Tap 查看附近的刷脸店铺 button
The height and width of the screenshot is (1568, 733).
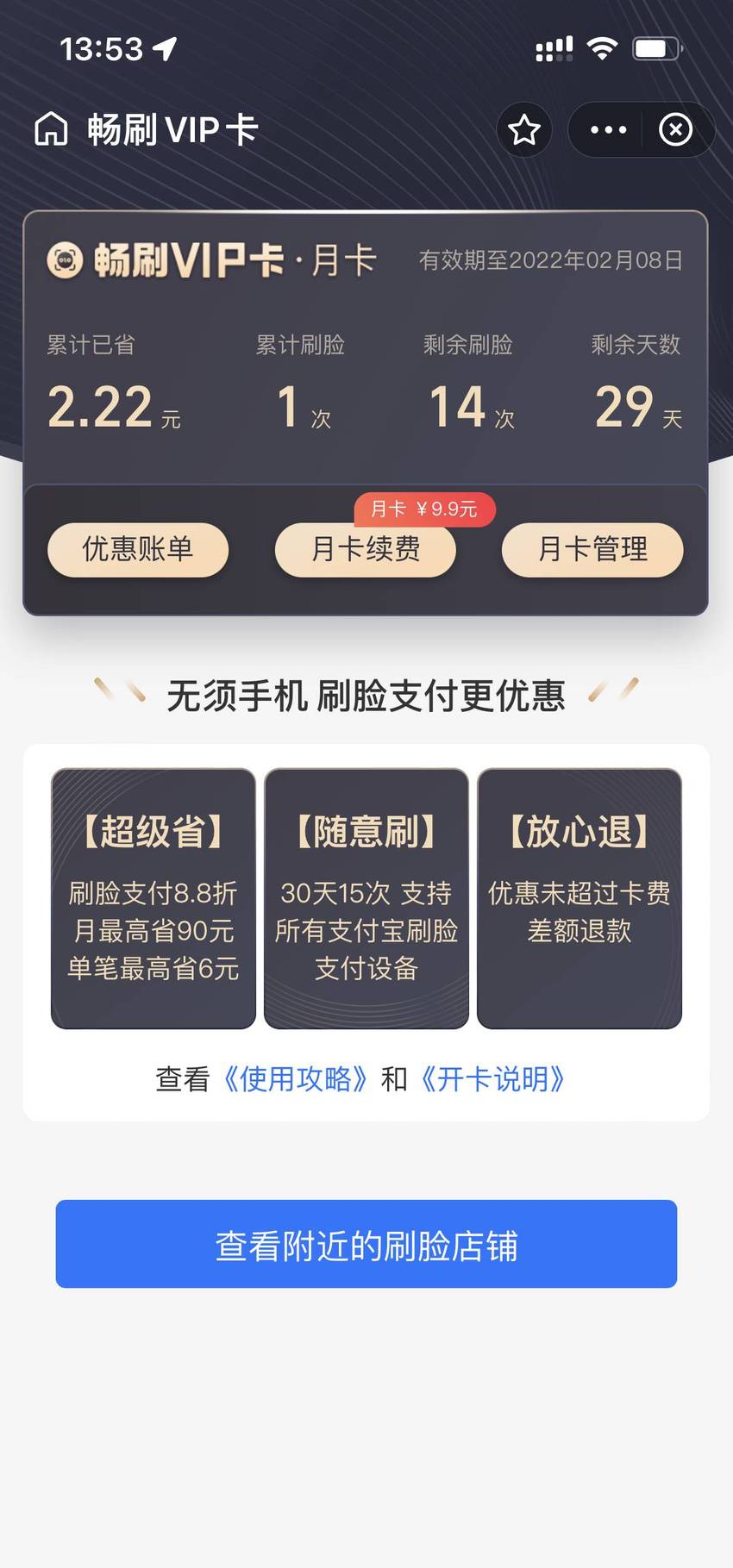tap(366, 1244)
